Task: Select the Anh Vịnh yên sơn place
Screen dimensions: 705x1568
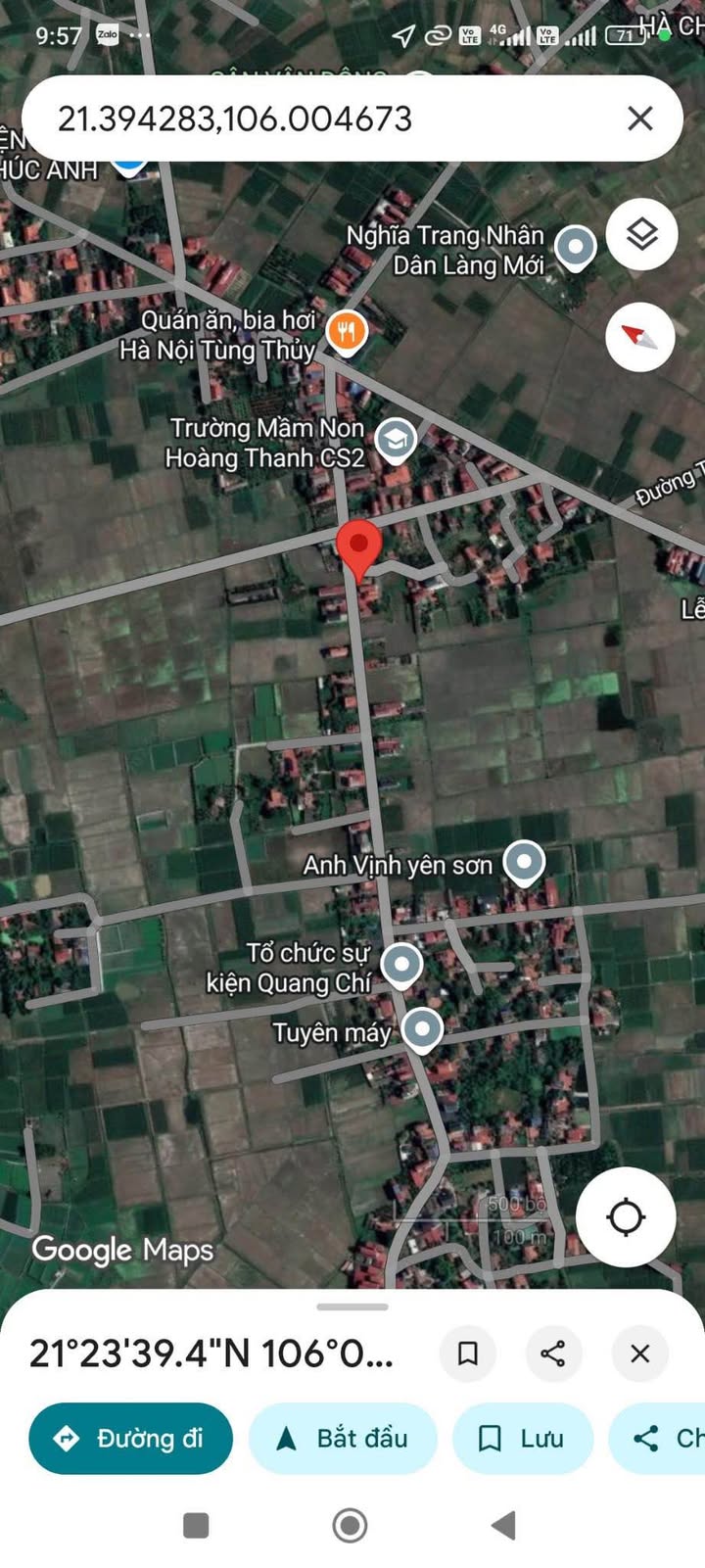Action: [524, 864]
